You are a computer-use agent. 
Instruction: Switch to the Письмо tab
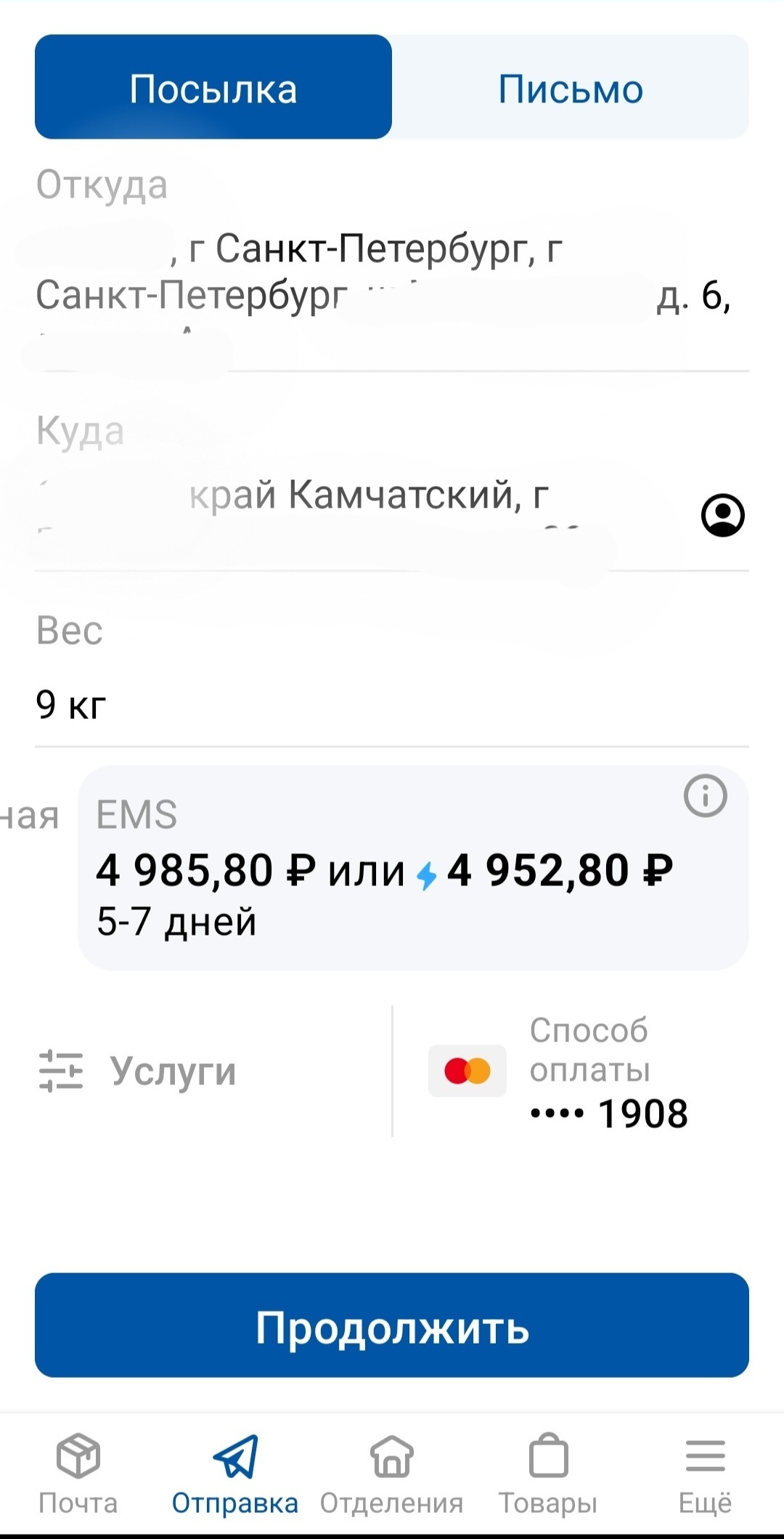click(571, 87)
